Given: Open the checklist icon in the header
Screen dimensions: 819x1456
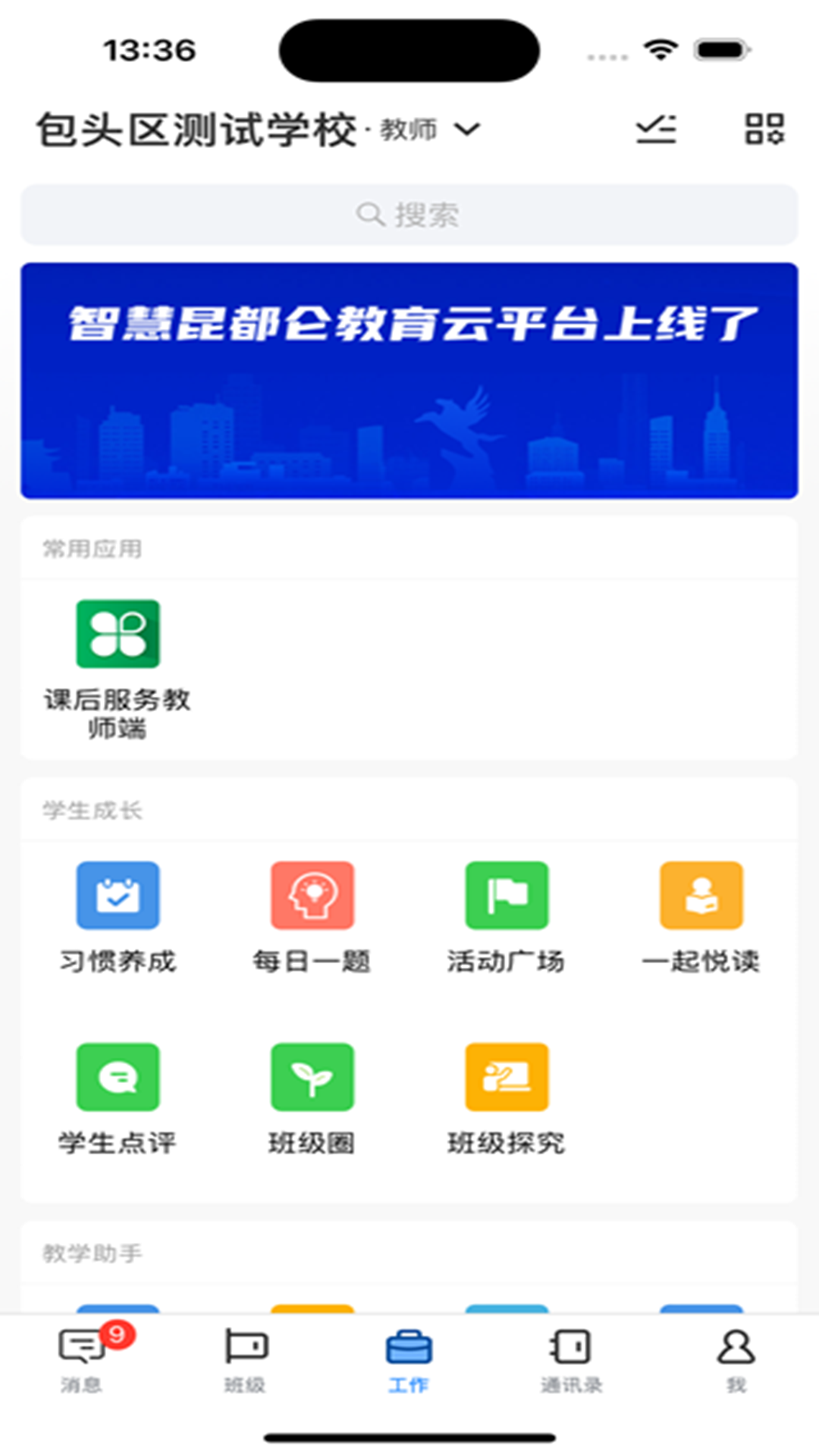Looking at the screenshot, I should pos(656,130).
